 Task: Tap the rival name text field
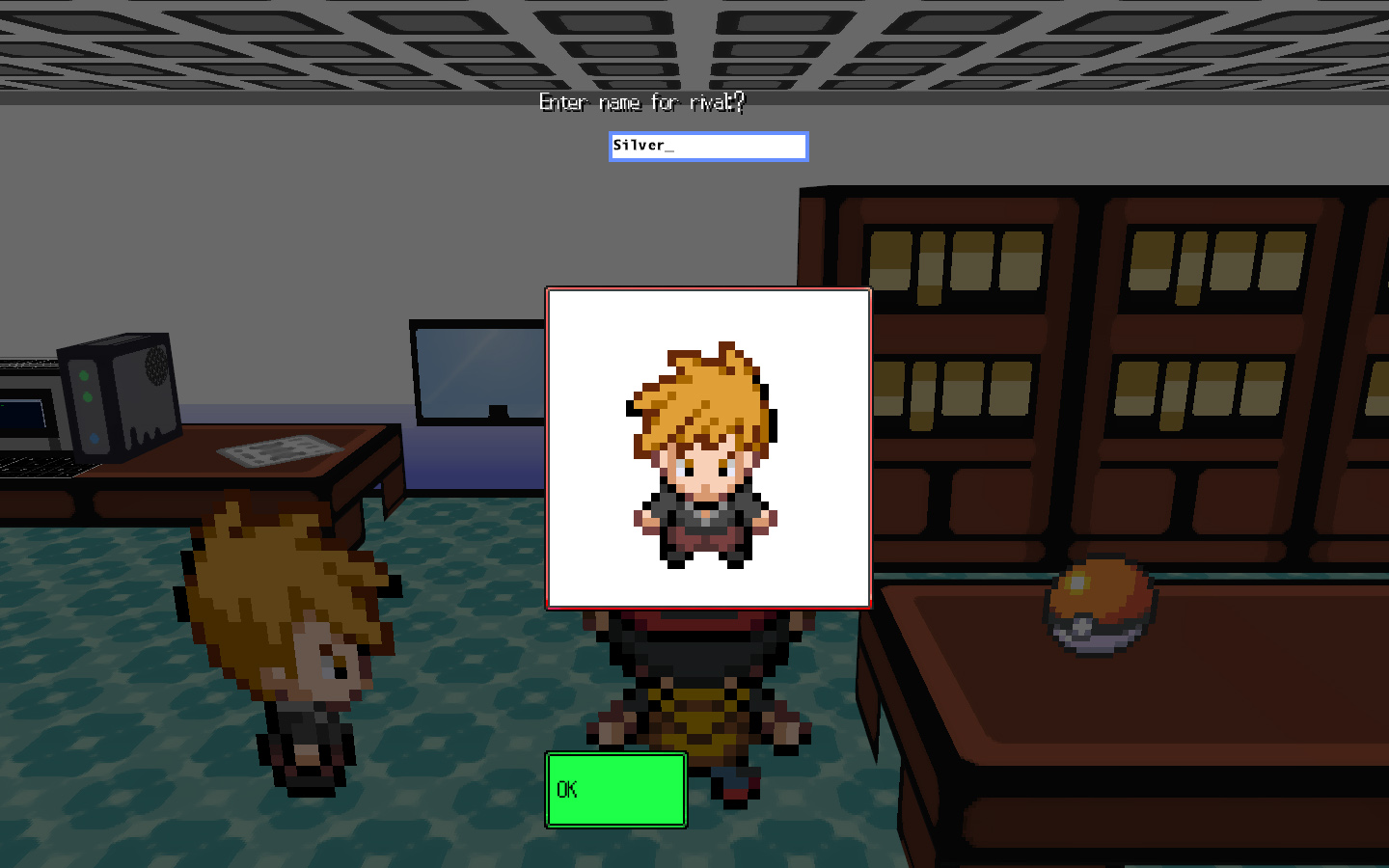click(708, 146)
